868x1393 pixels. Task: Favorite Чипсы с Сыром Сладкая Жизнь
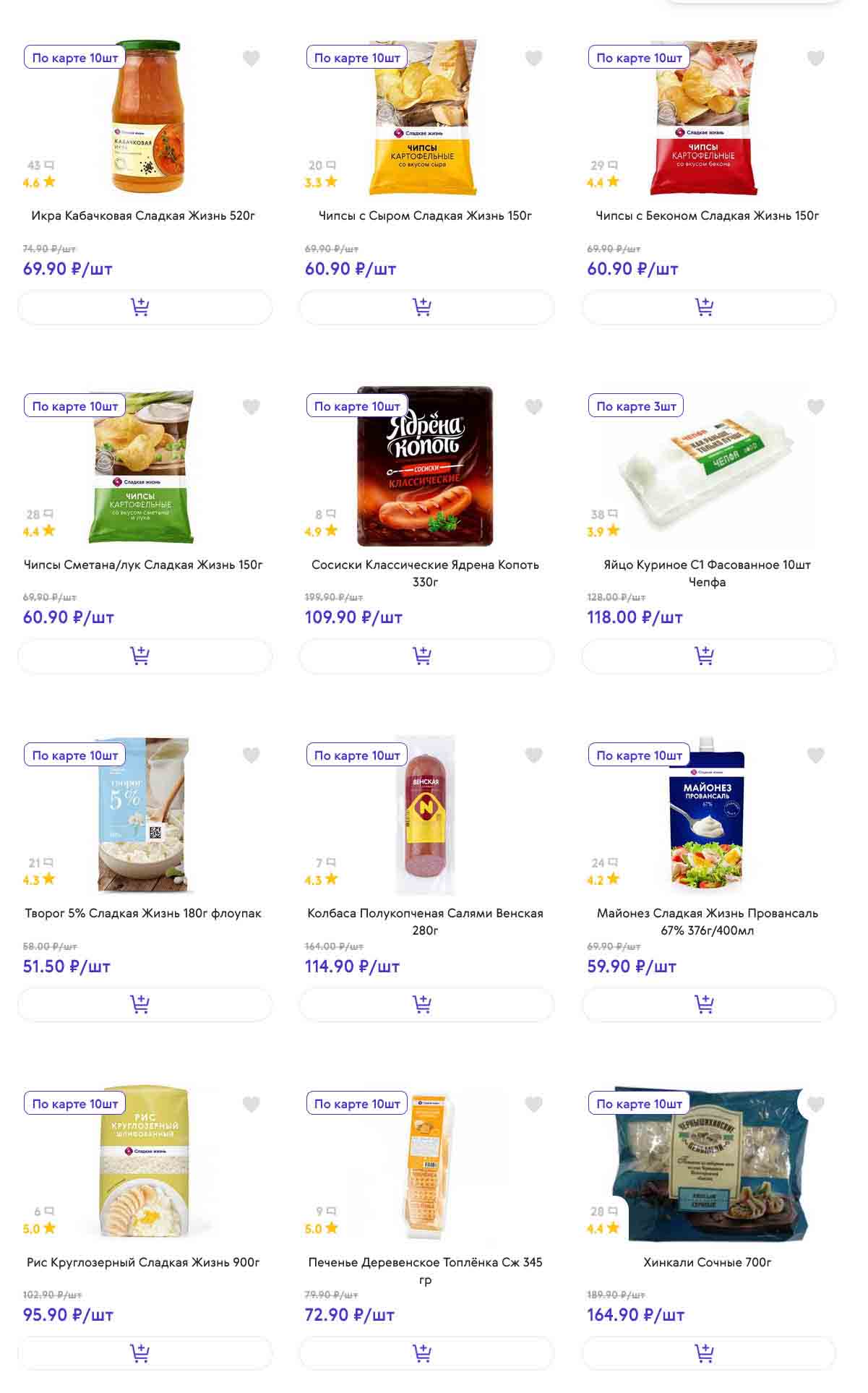coord(533,58)
